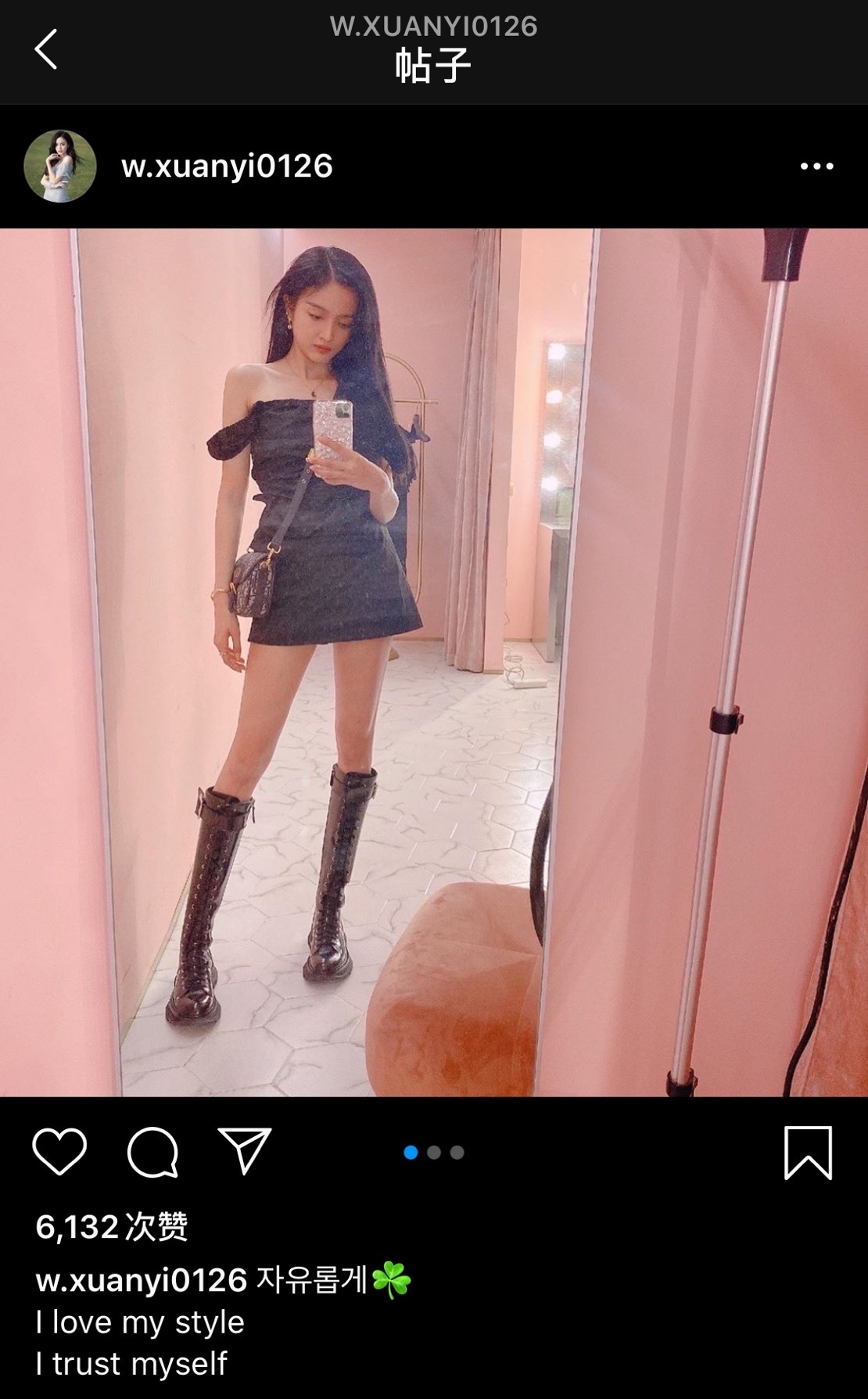View who liked: 6,132 次赞

coord(112,1226)
